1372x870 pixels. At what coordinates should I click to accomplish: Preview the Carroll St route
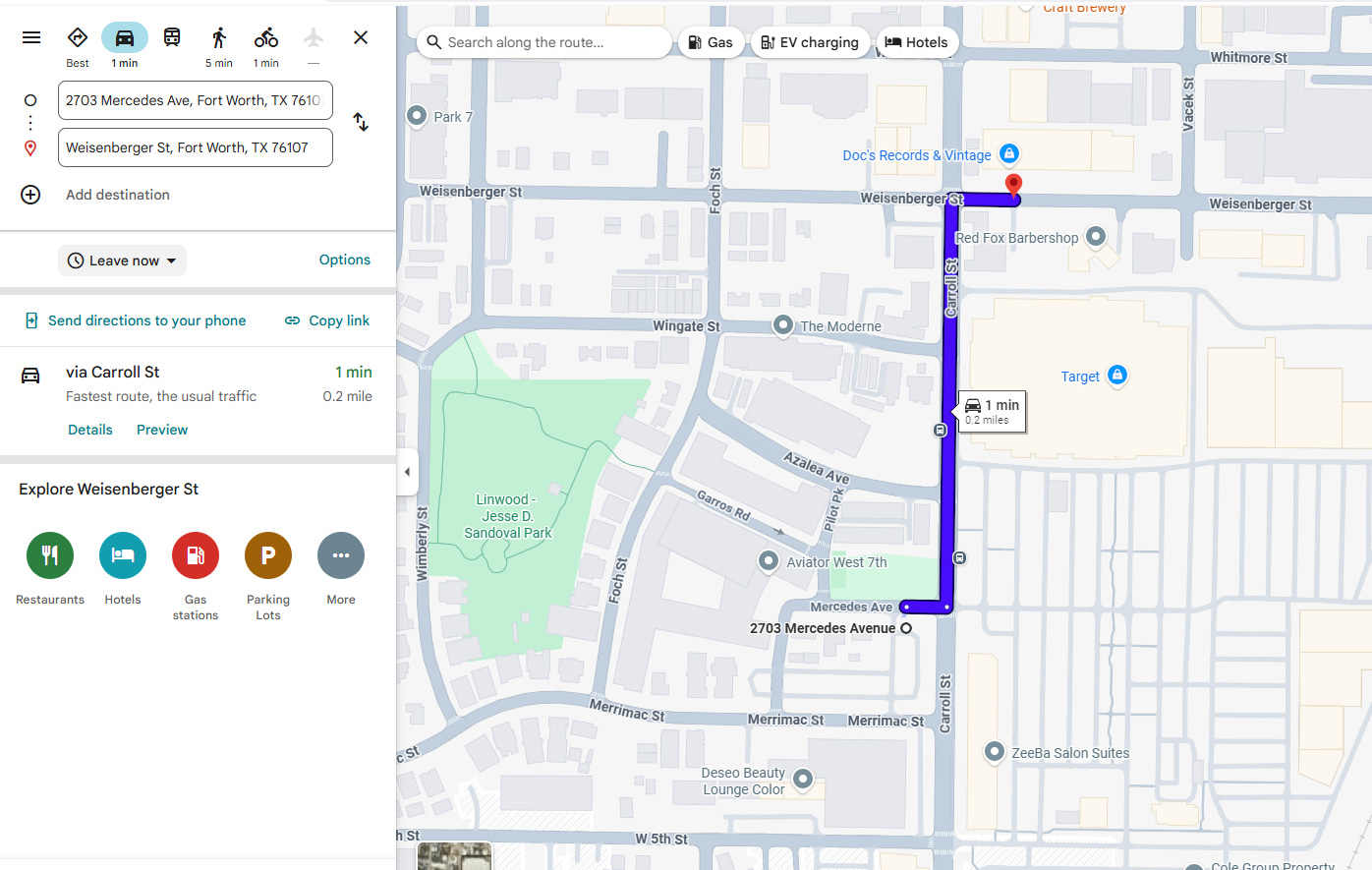pos(162,430)
